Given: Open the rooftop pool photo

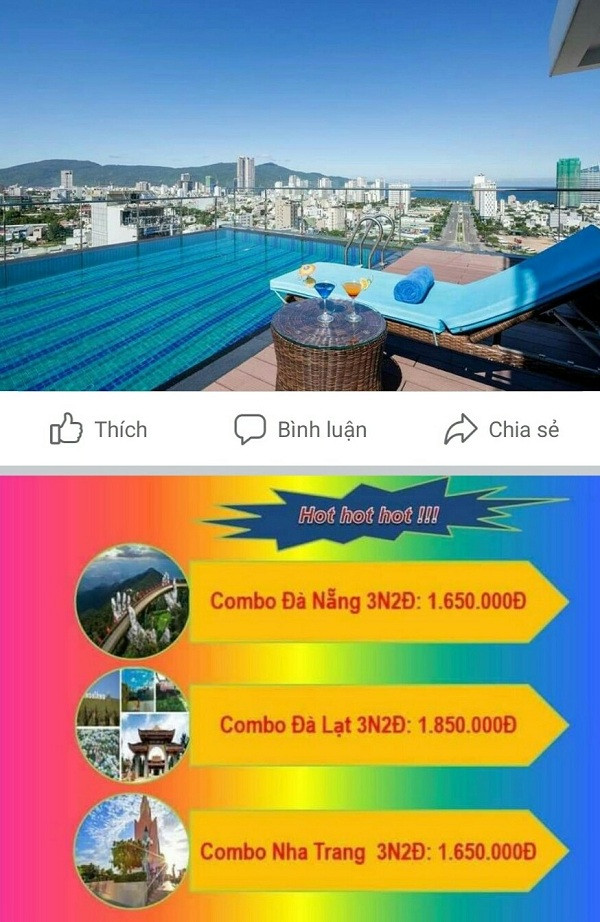Looking at the screenshot, I should point(300,195).
